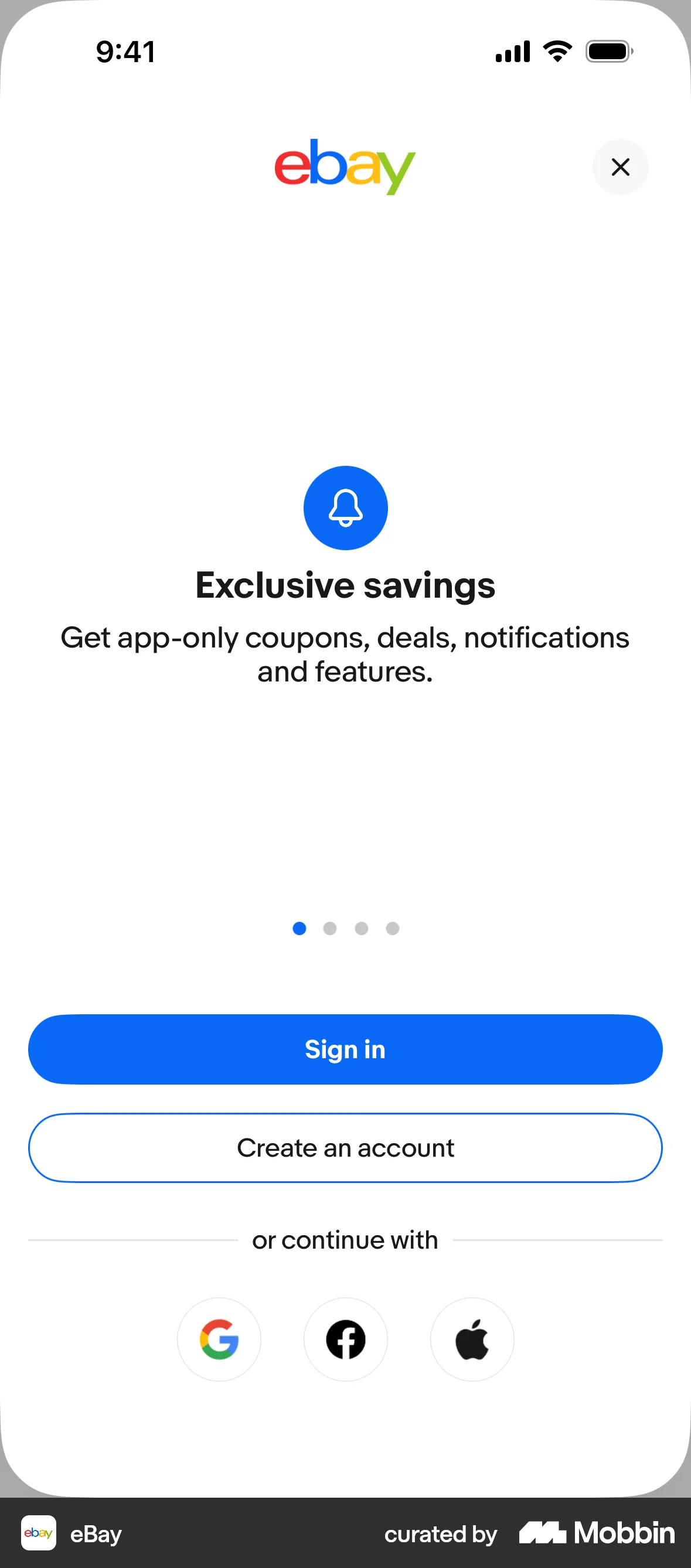Click the Exclusive savings heading
Image resolution: width=691 pixels, height=1568 pixels.
[345, 585]
